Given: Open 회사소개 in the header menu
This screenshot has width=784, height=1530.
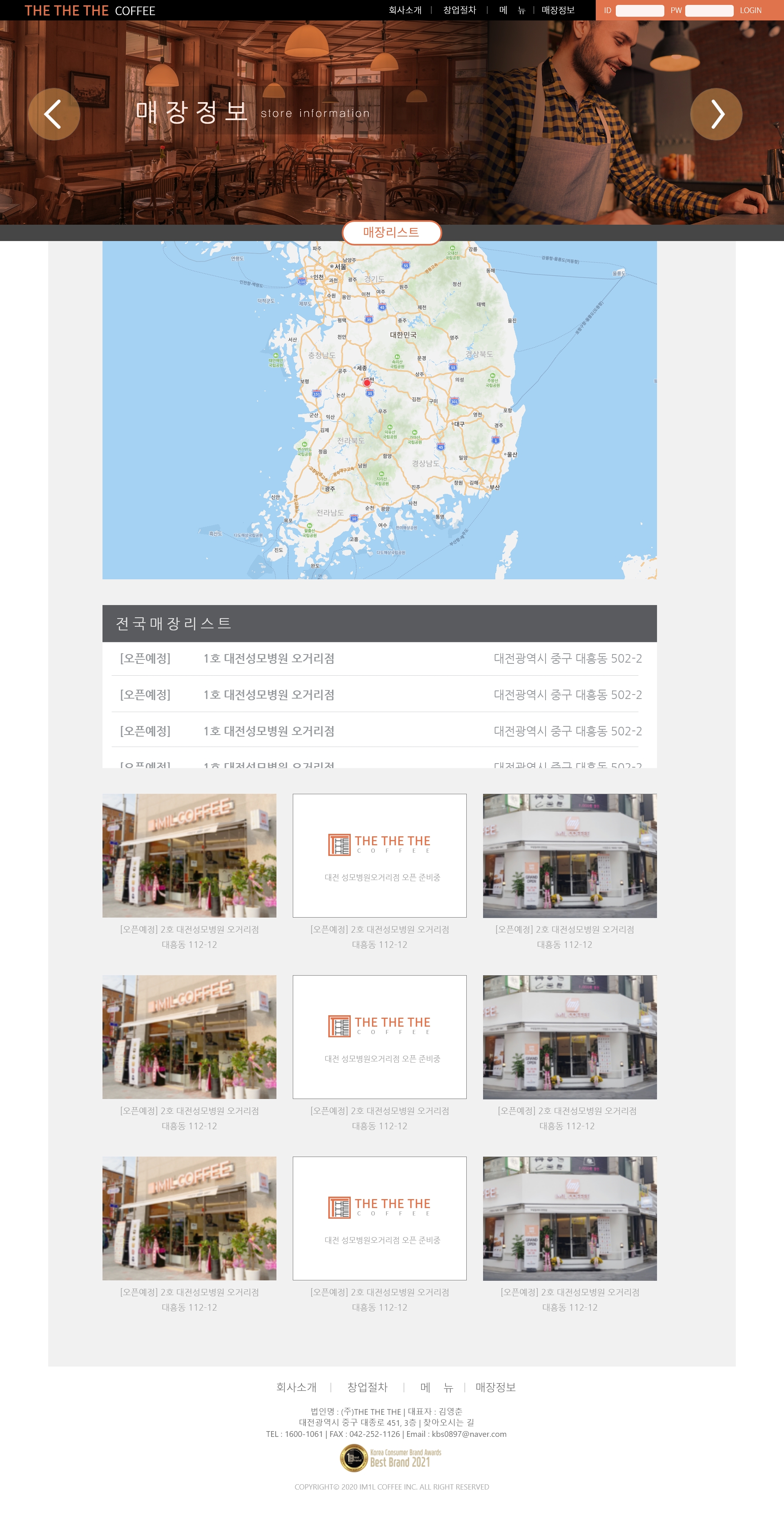Looking at the screenshot, I should [405, 10].
